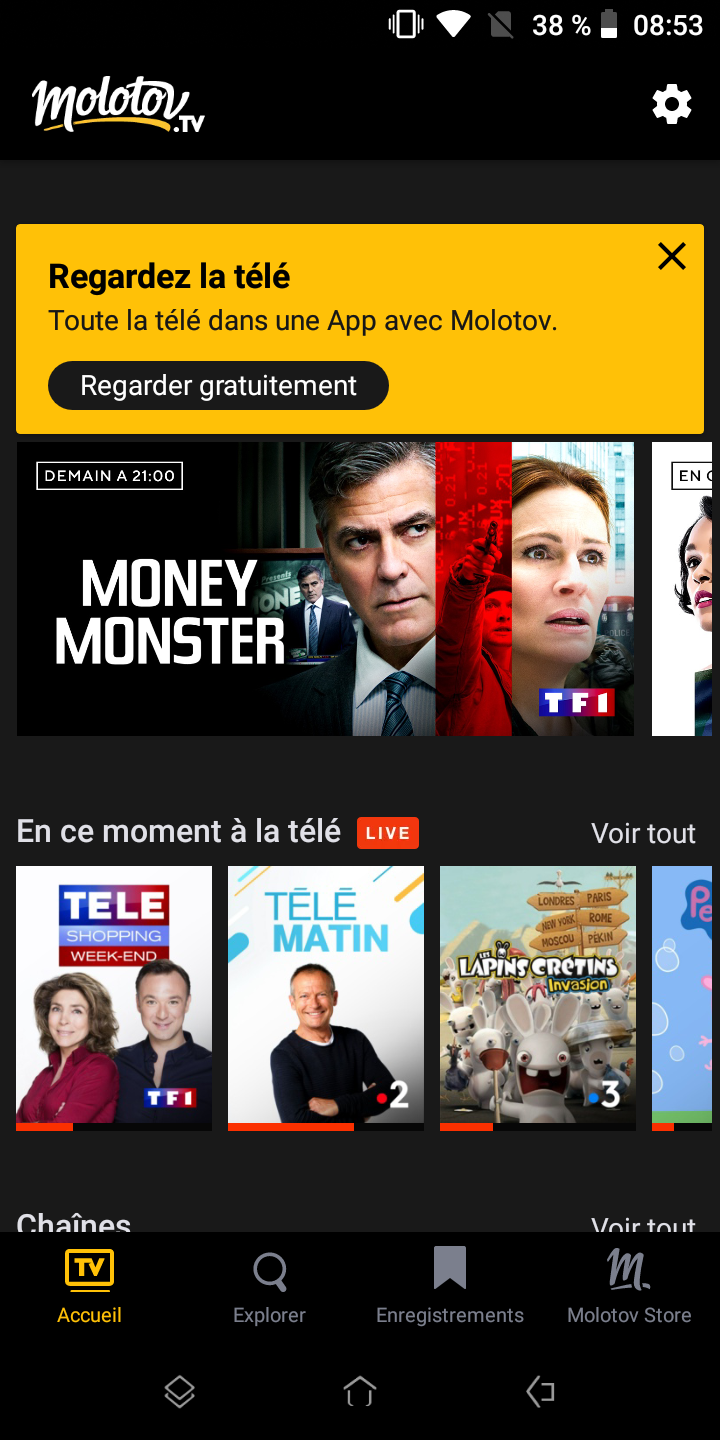This screenshot has width=720, height=1440.
Task: Select the Accueil tab
Action: pyautogui.click(x=89, y=1288)
